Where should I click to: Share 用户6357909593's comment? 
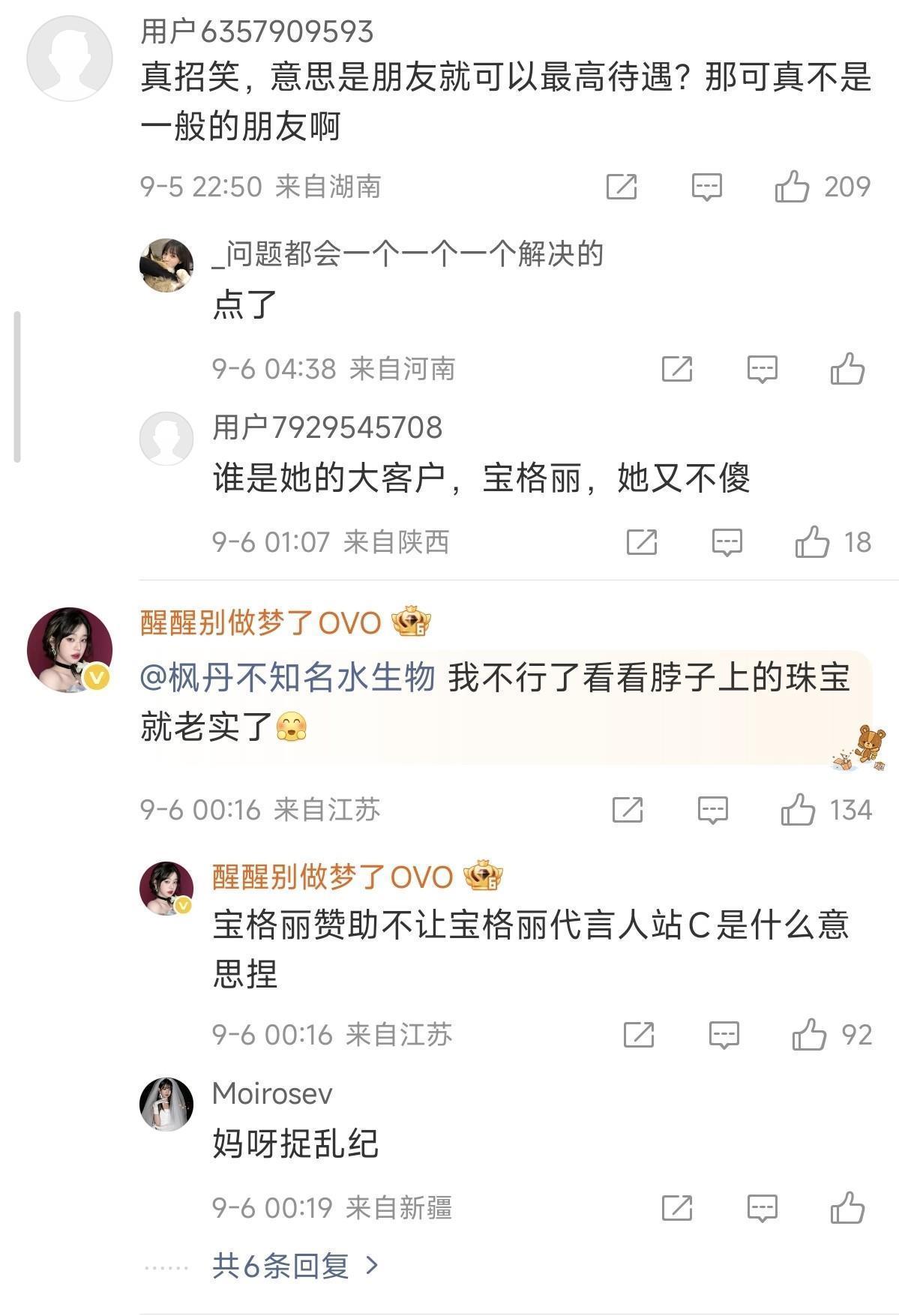coord(622,186)
